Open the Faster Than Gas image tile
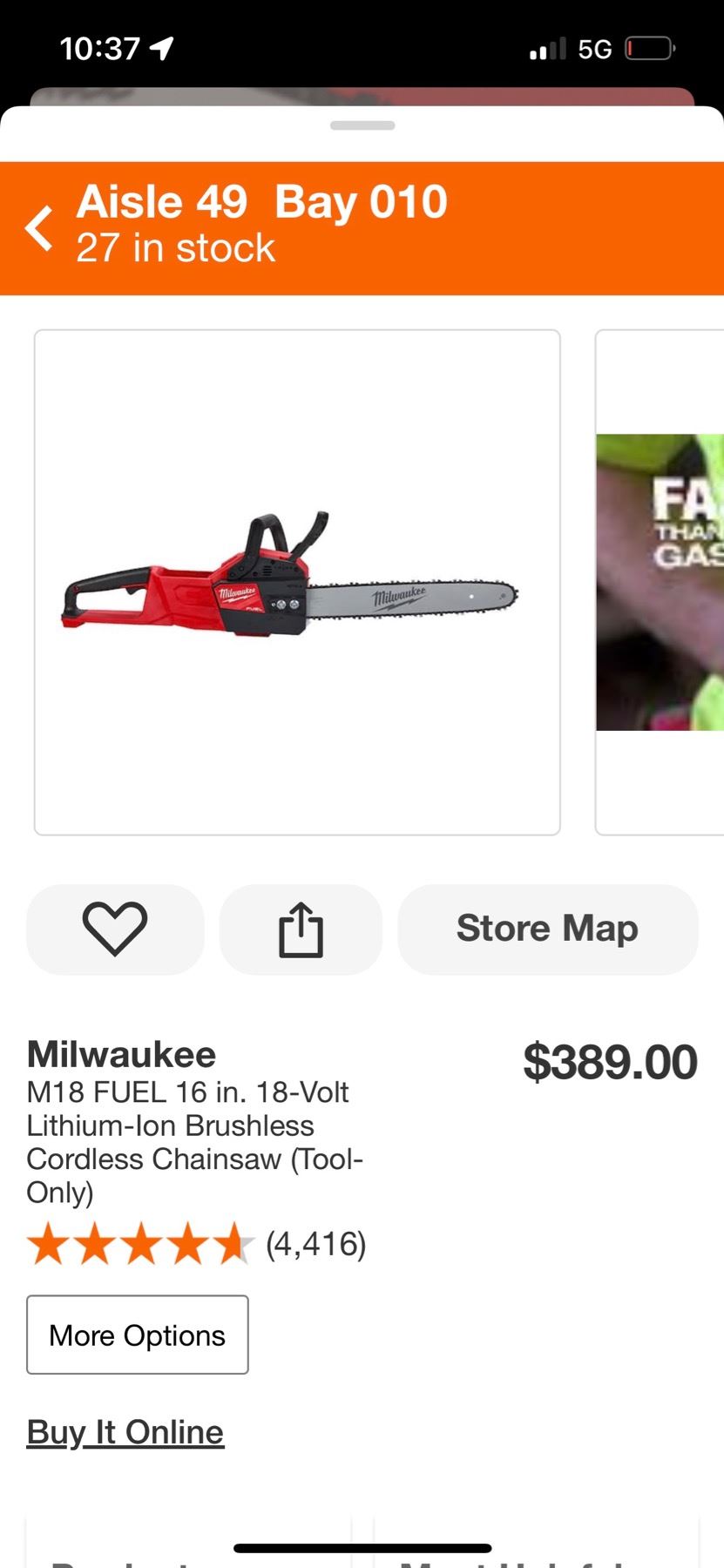 [x=660, y=582]
